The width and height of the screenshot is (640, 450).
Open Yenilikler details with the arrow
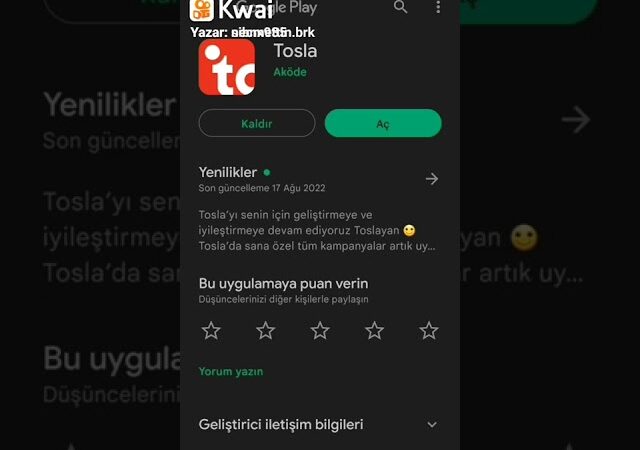click(431, 179)
